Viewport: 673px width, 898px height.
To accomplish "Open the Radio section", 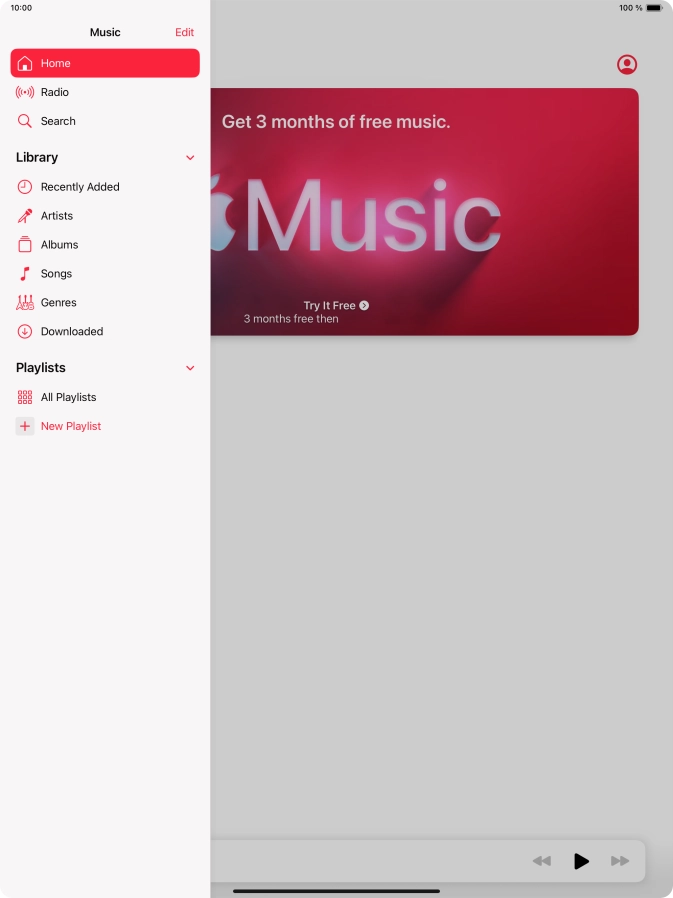I will [55, 92].
